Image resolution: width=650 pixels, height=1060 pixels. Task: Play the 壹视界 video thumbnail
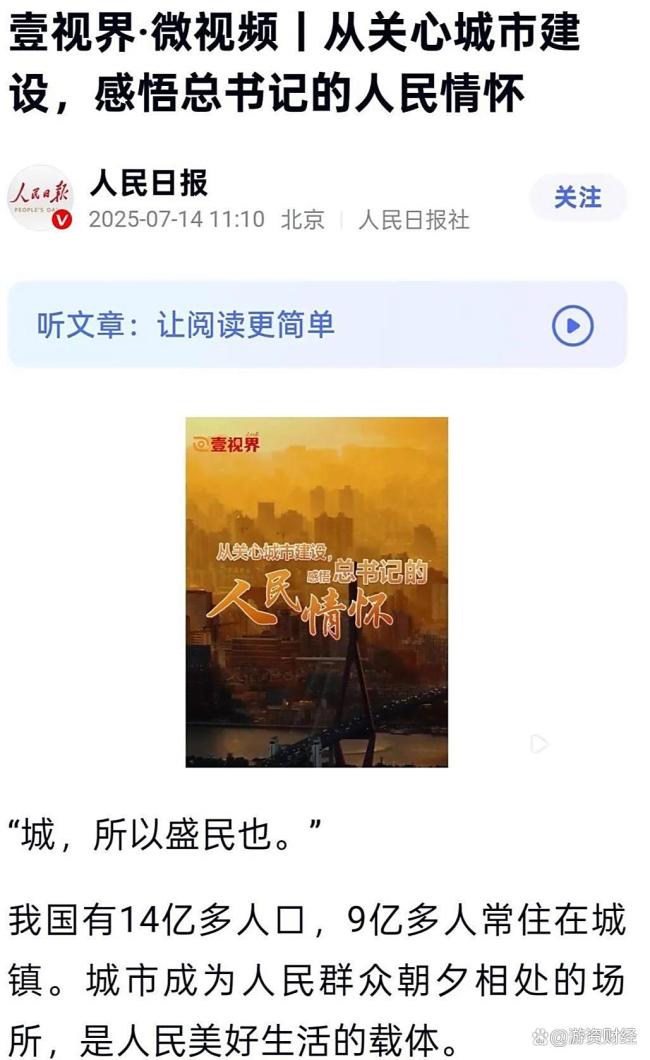click(x=317, y=592)
